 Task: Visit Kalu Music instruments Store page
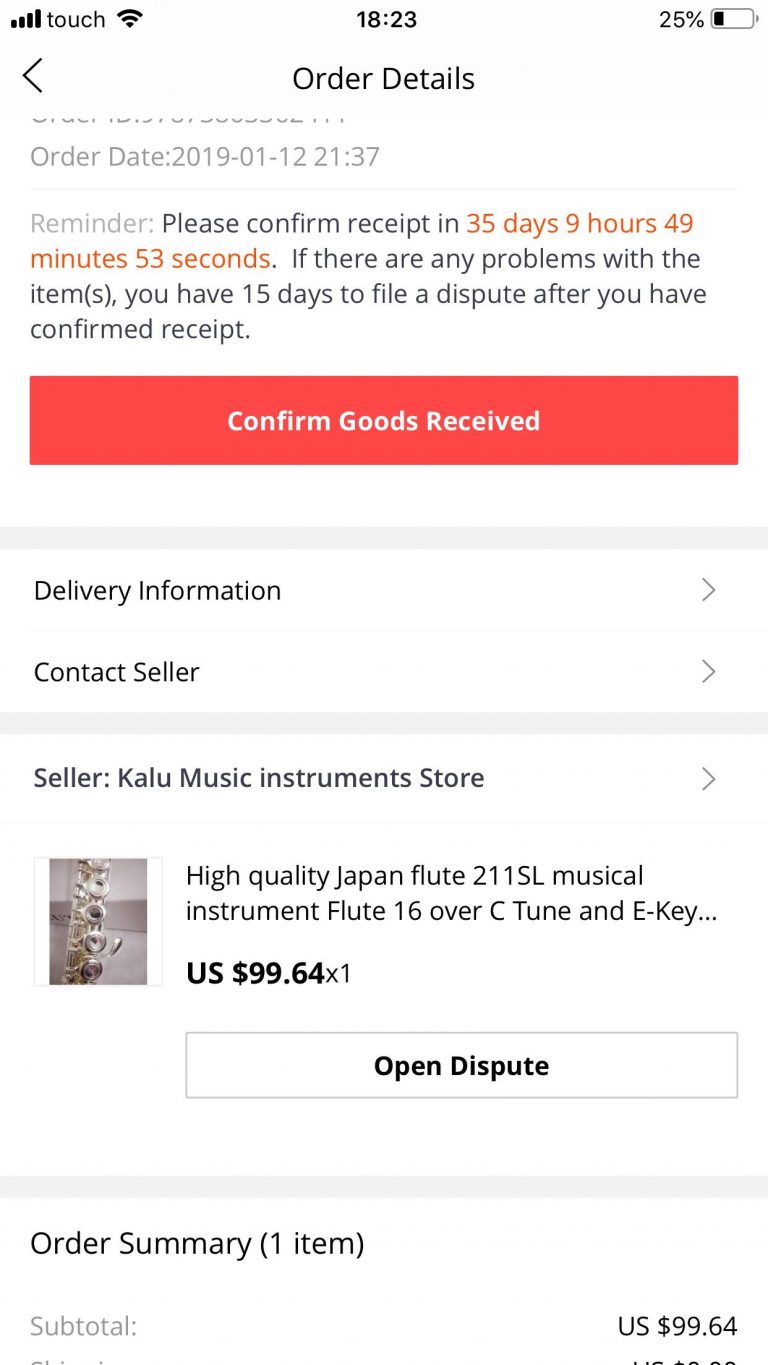(x=258, y=777)
